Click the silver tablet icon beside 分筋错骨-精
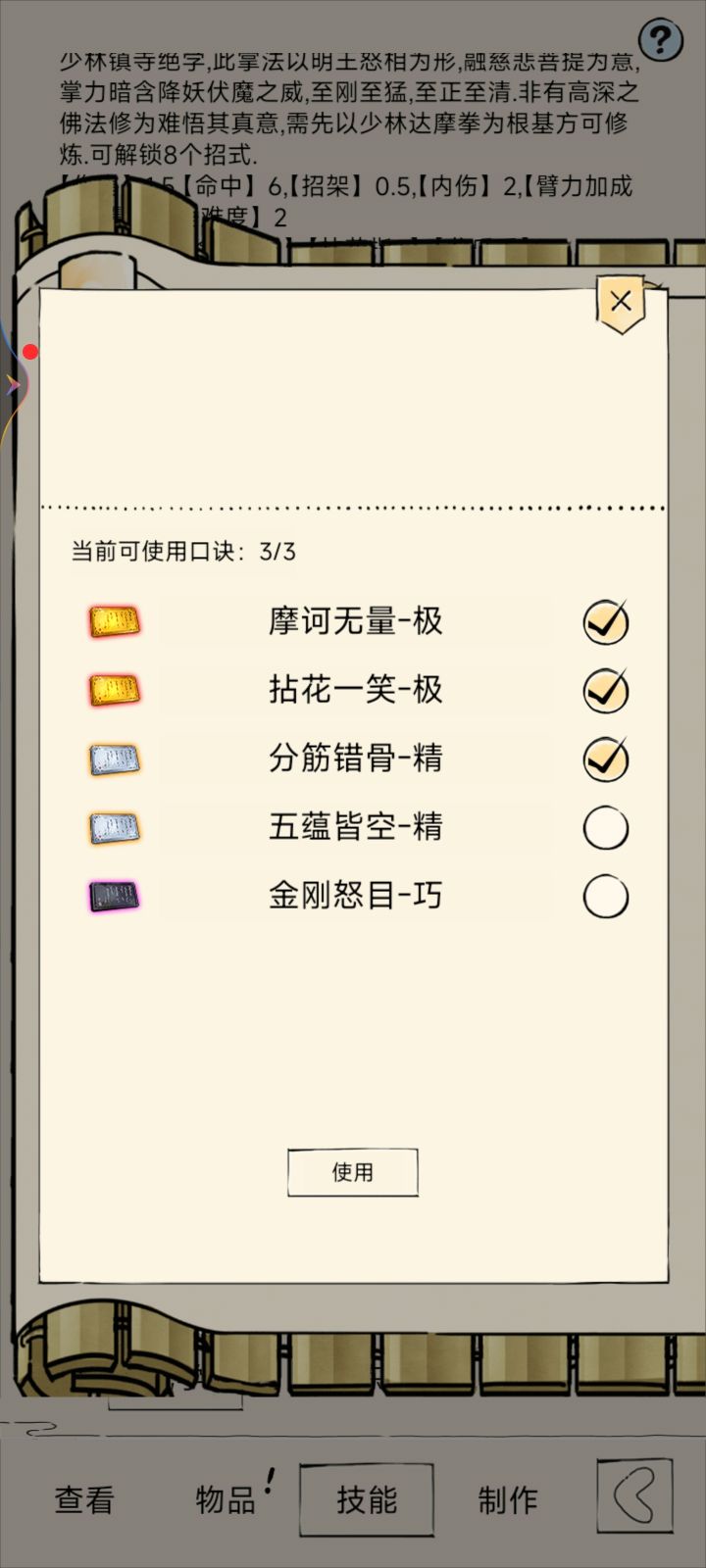Image resolution: width=706 pixels, height=1568 pixels. click(114, 759)
